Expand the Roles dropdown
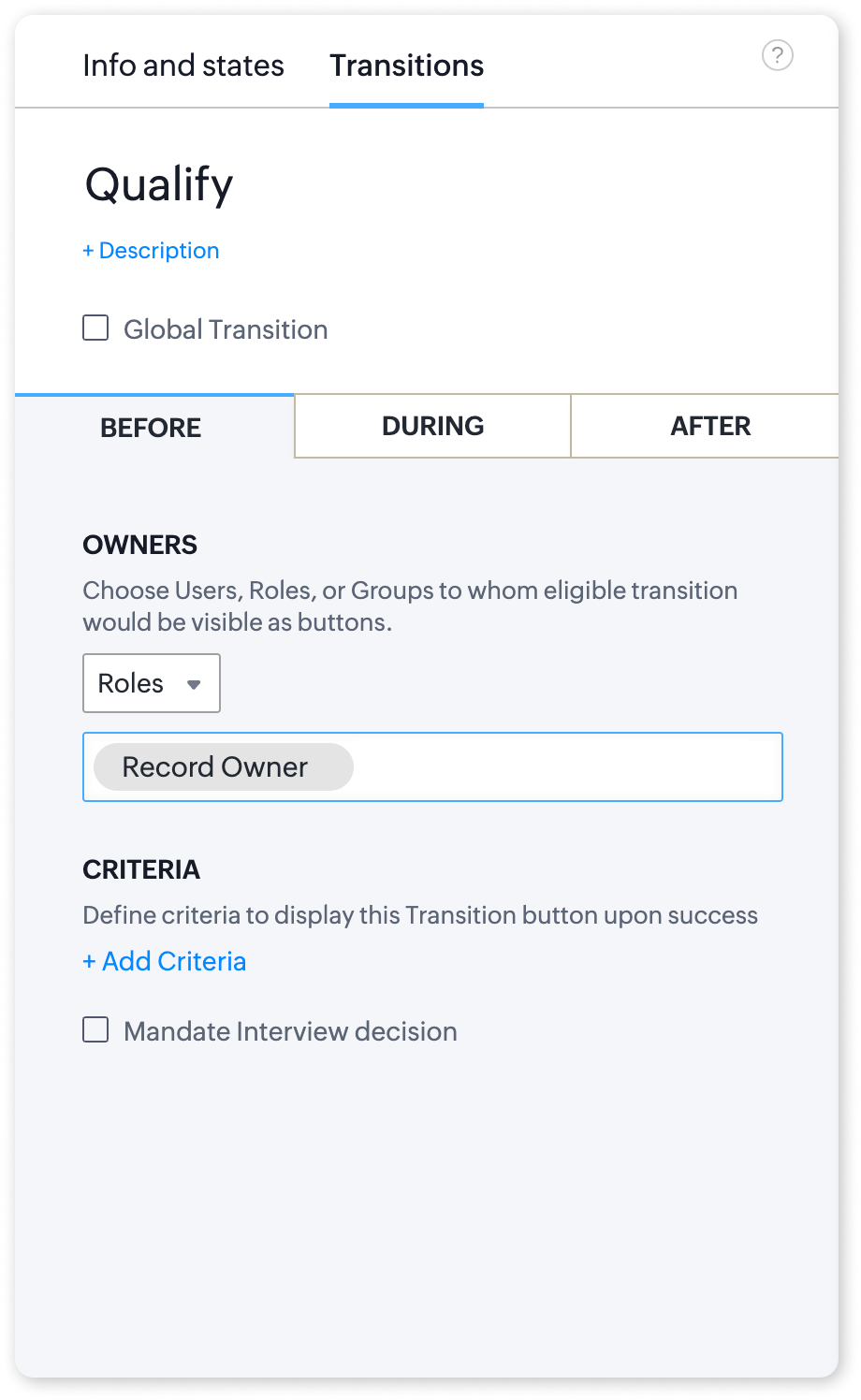The height and width of the screenshot is (1400, 861). [152, 683]
